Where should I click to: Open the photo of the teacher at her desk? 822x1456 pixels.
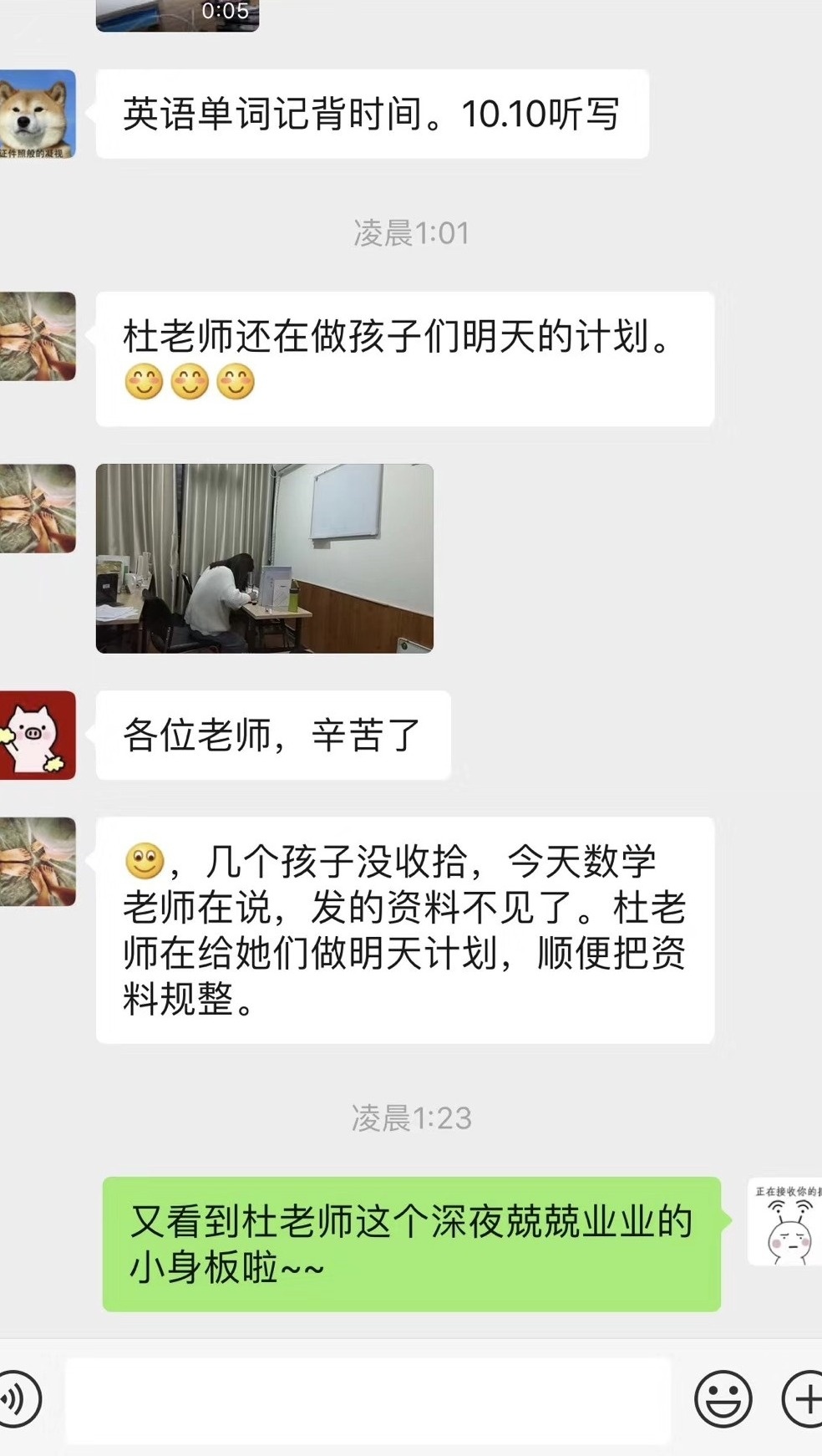click(x=264, y=558)
